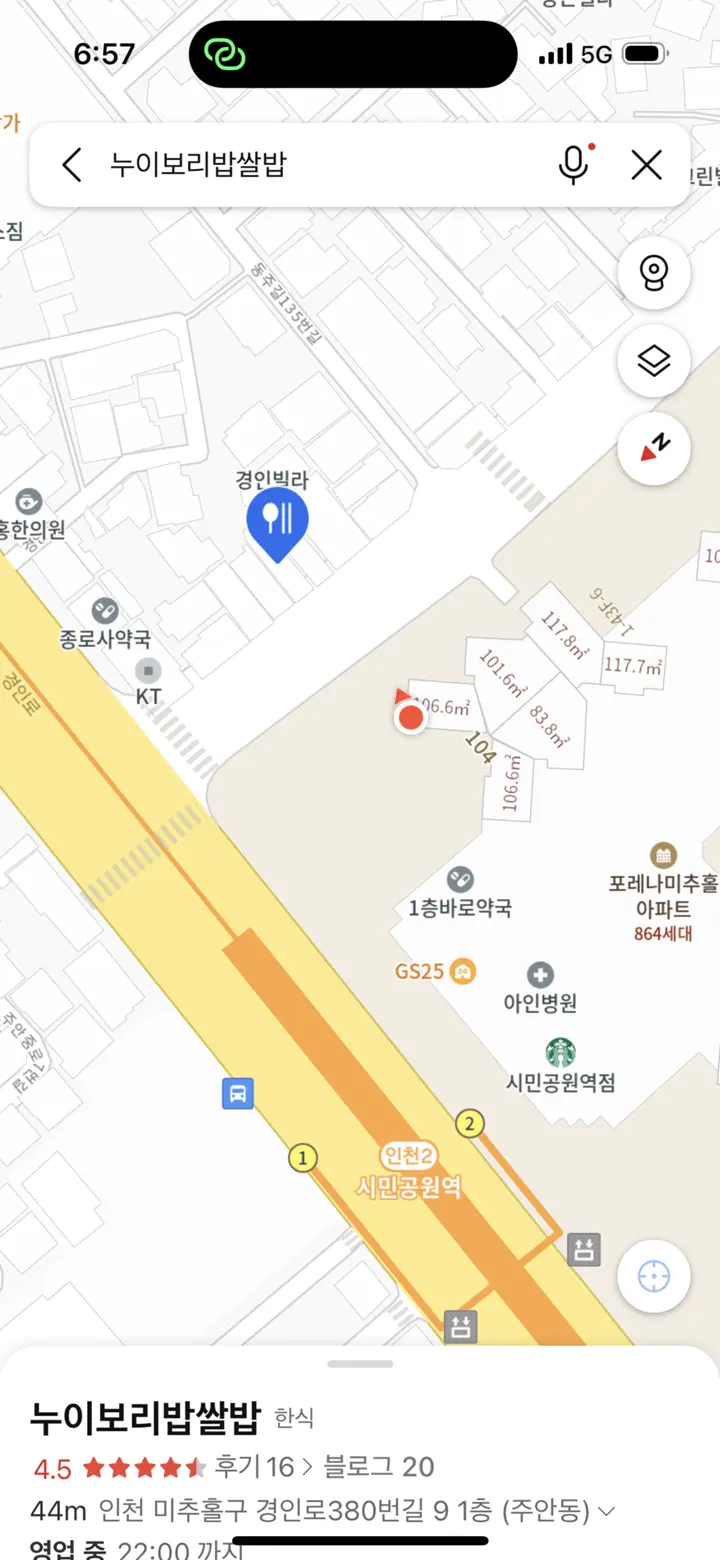The width and height of the screenshot is (720, 1560).
Task: Reset map orientation with the compass
Action: click(654, 449)
